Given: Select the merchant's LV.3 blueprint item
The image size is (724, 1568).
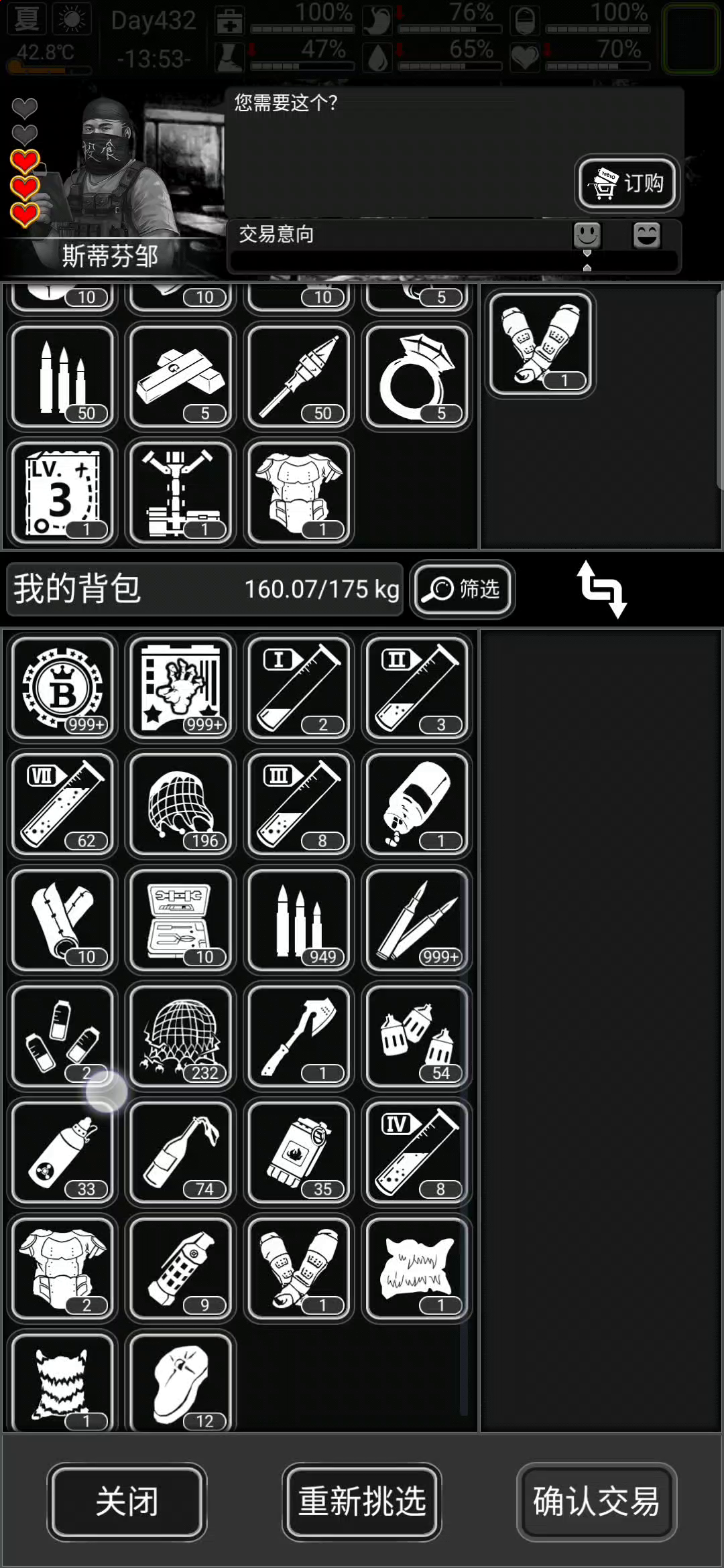Looking at the screenshot, I should 62,493.
